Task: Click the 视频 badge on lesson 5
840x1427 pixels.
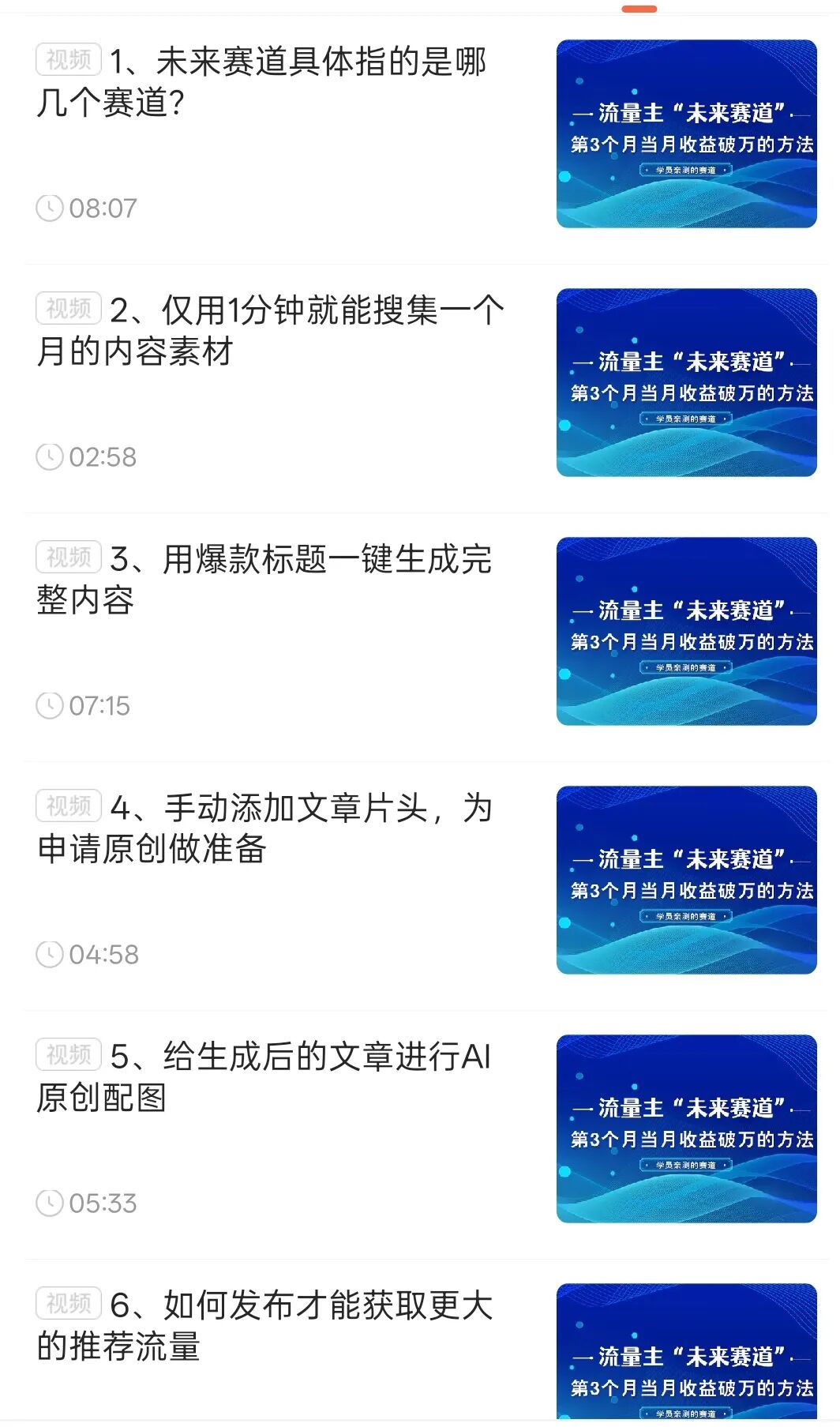Action: tap(69, 1054)
